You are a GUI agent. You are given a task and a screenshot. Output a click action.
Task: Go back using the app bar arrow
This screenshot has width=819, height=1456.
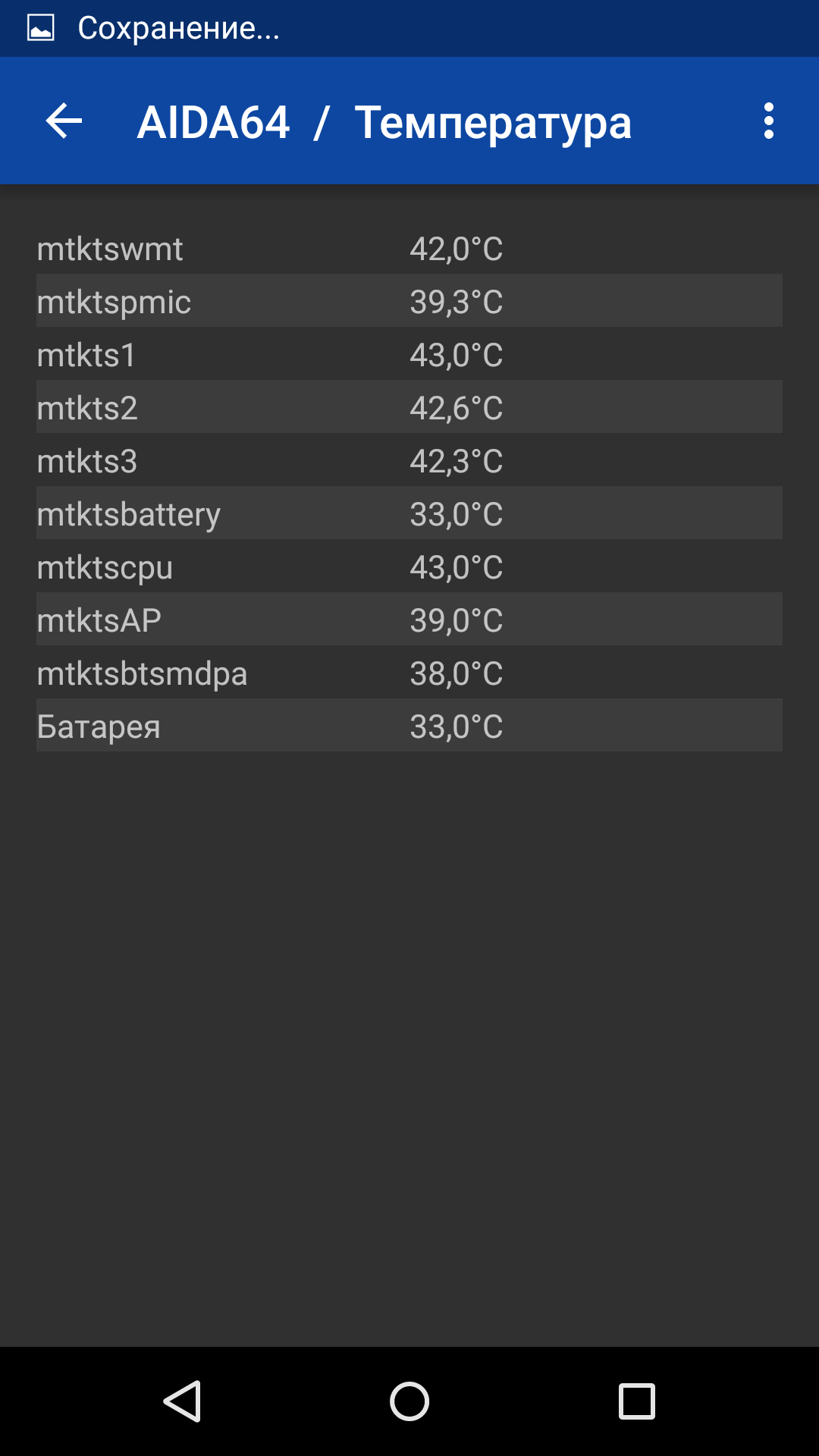pos(64,121)
